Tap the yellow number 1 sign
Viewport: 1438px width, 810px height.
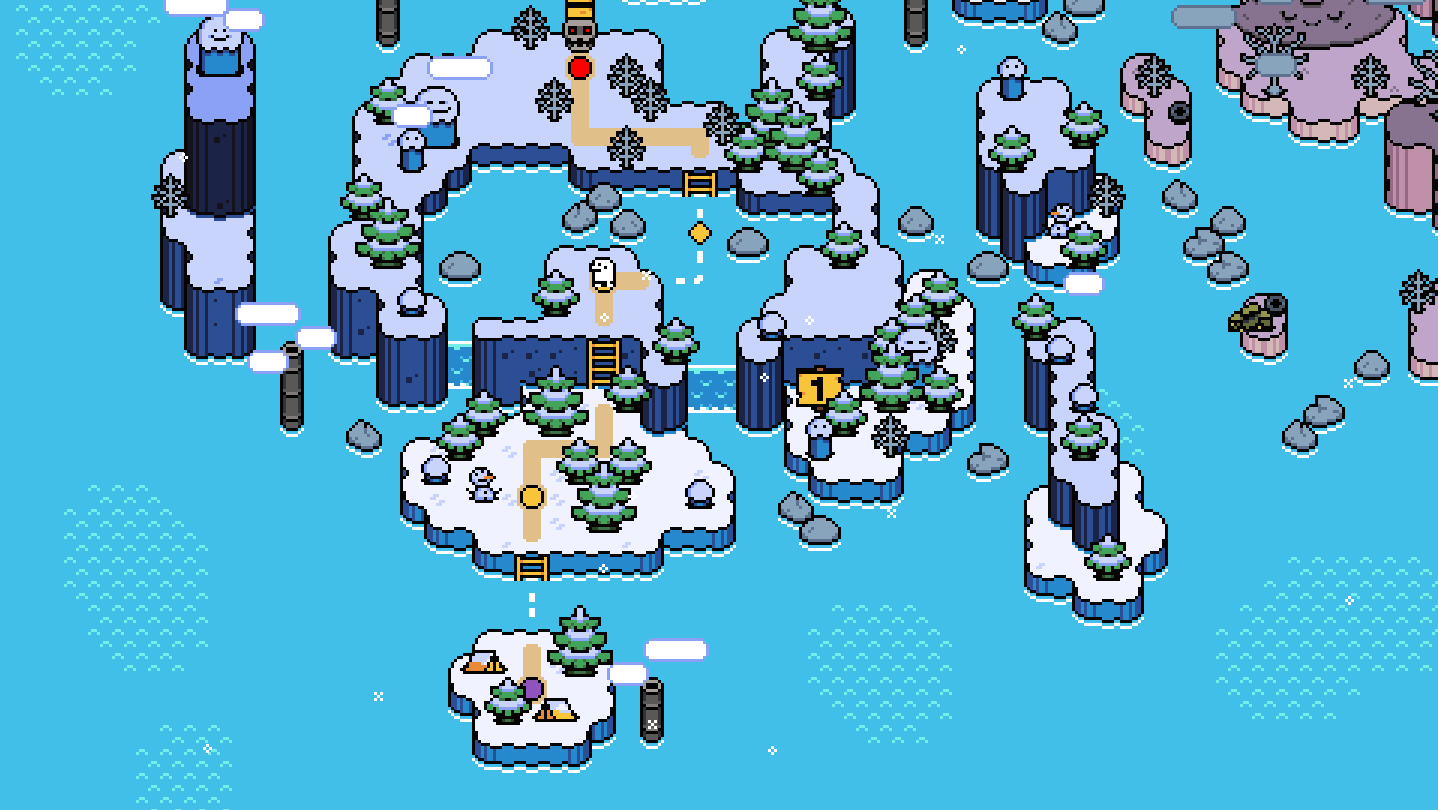[x=817, y=388]
